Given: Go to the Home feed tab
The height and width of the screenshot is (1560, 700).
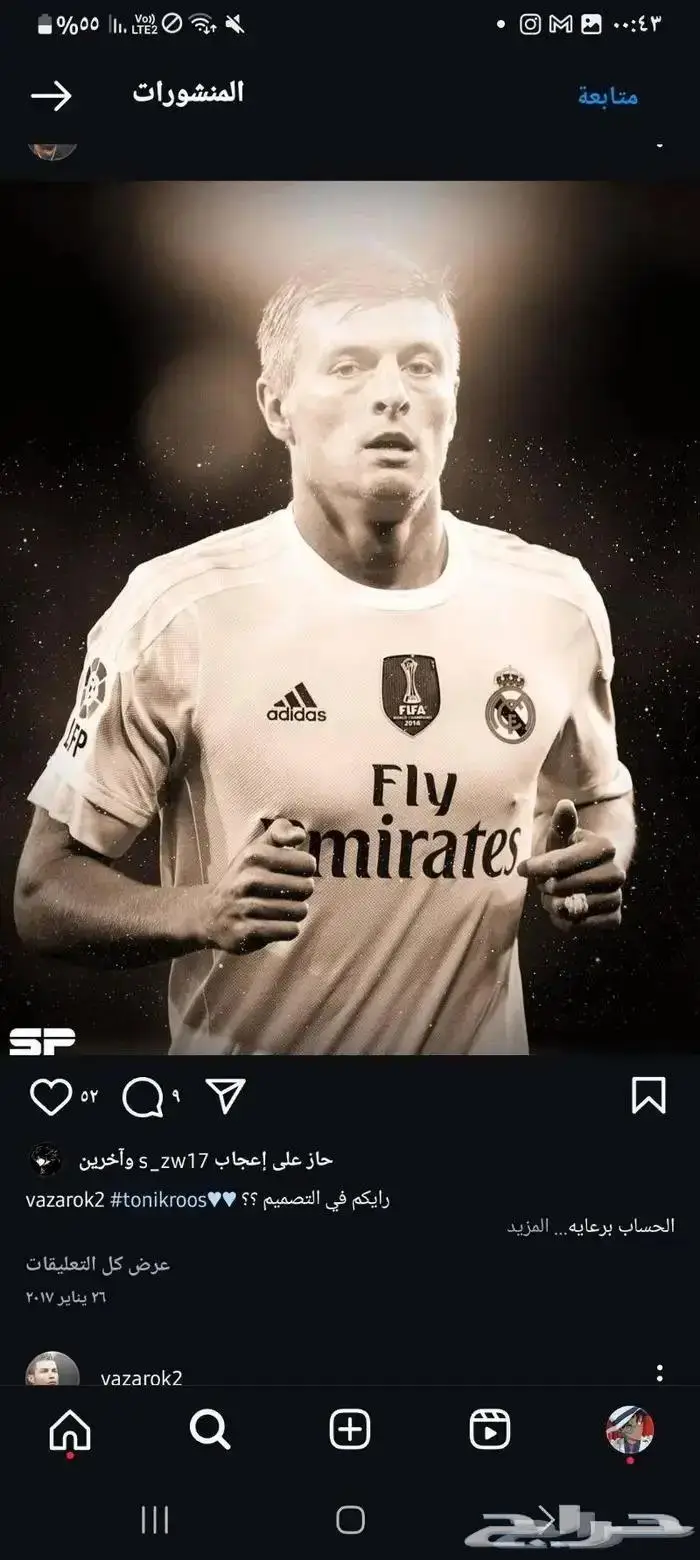Looking at the screenshot, I should (x=70, y=1430).
